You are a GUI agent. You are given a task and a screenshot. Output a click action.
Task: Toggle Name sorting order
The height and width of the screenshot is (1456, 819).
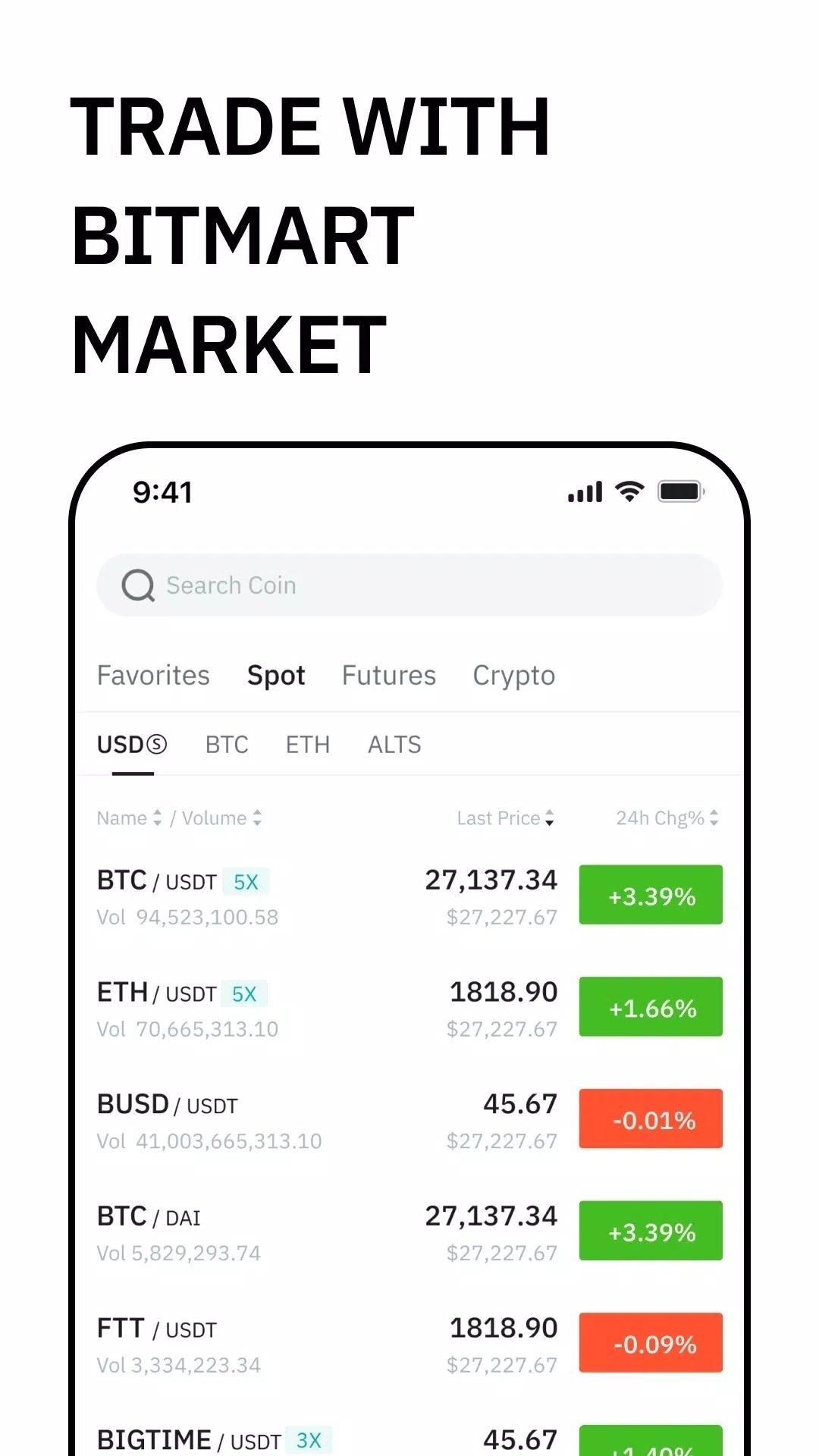[157, 818]
